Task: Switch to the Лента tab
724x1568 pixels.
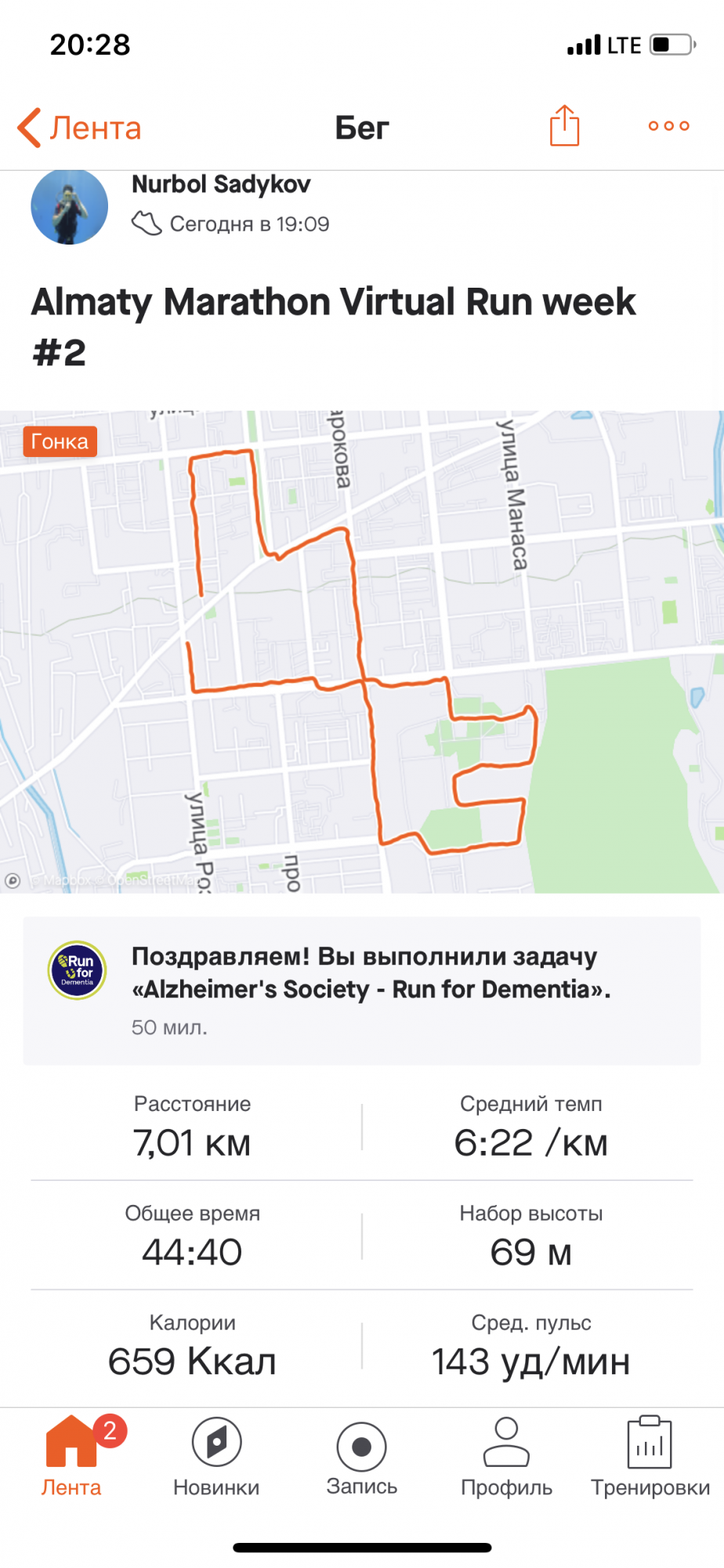Action: (x=71, y=1456)
